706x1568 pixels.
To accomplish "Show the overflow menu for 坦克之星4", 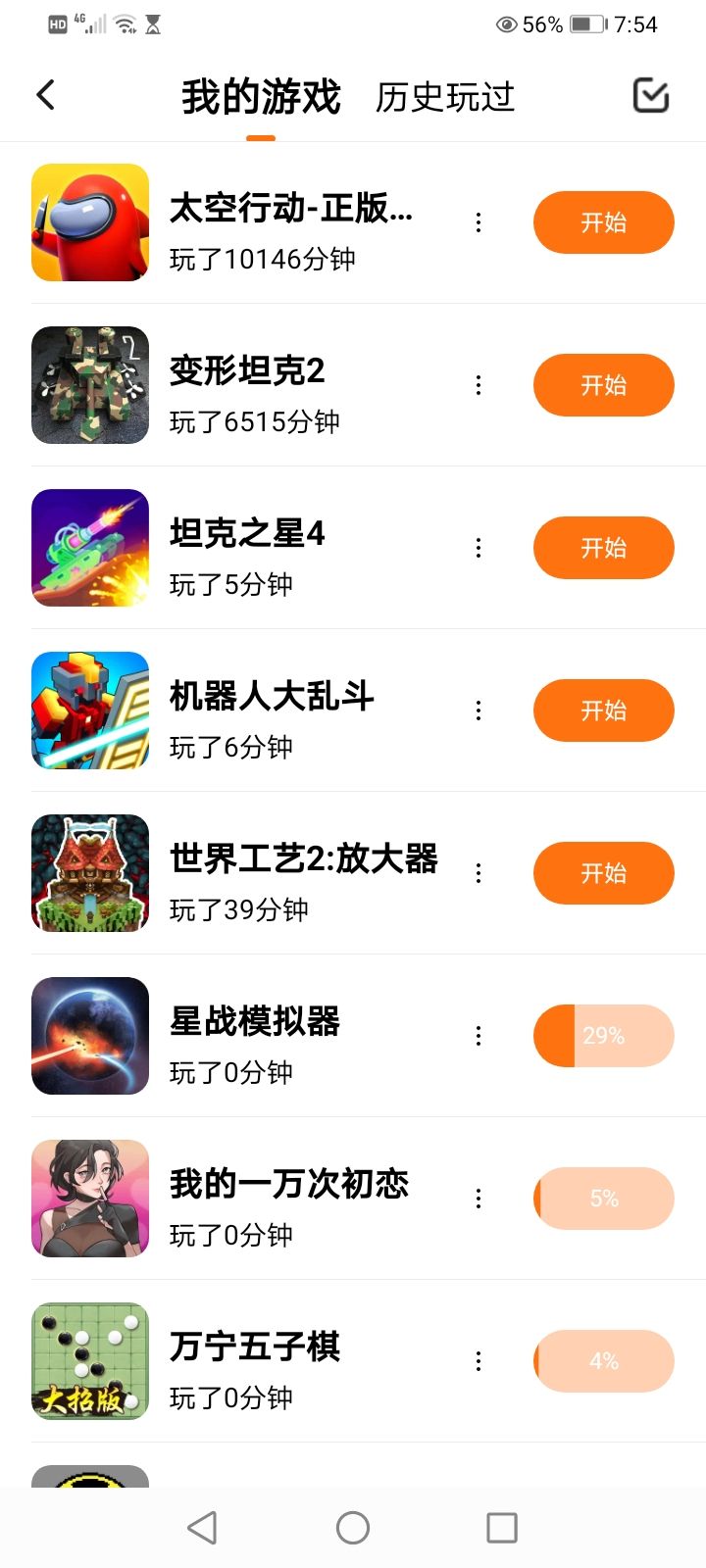I will pyautogui.click(x=479, y=548).
